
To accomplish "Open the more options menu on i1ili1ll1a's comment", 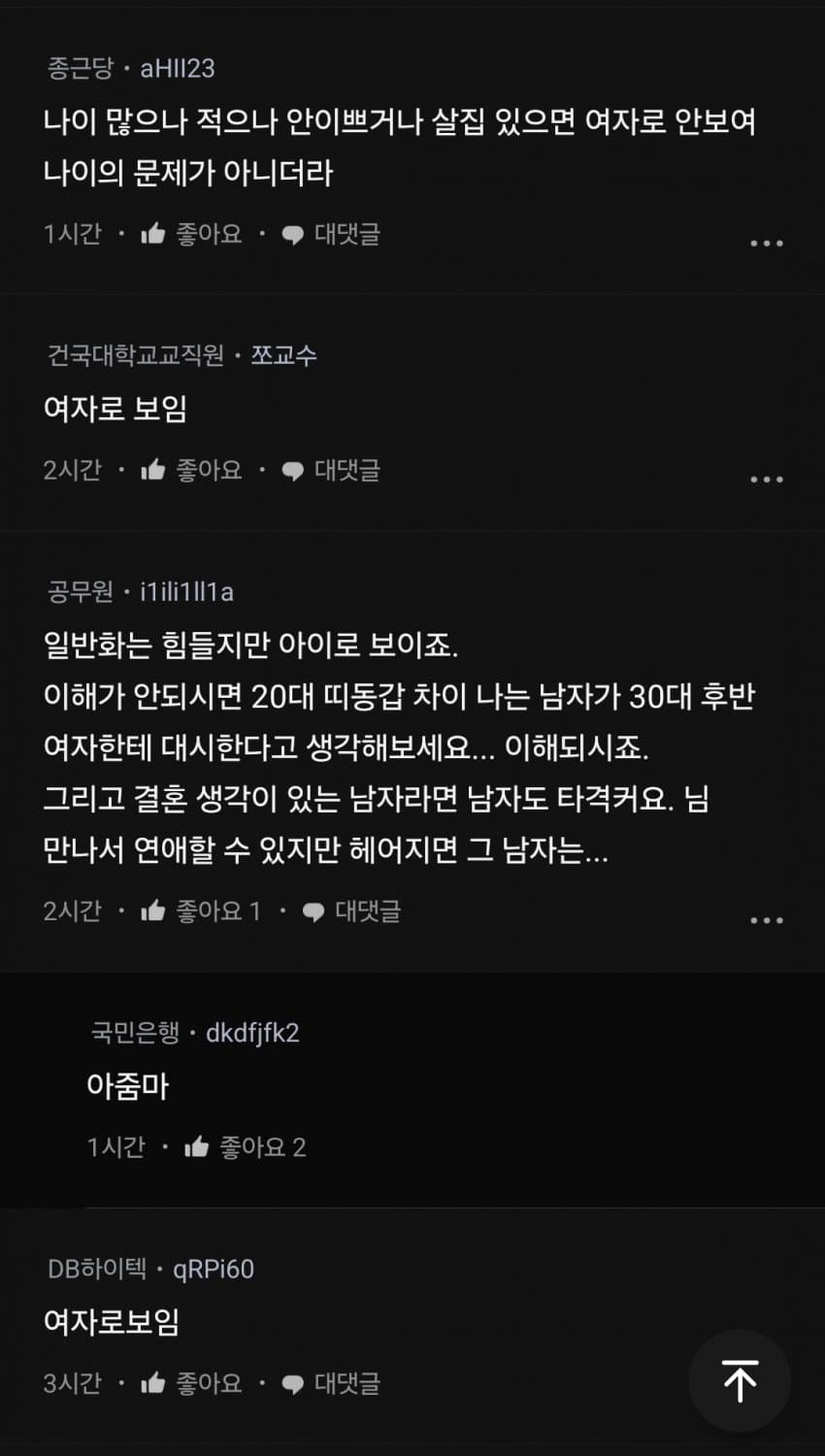I will [768, 918].
